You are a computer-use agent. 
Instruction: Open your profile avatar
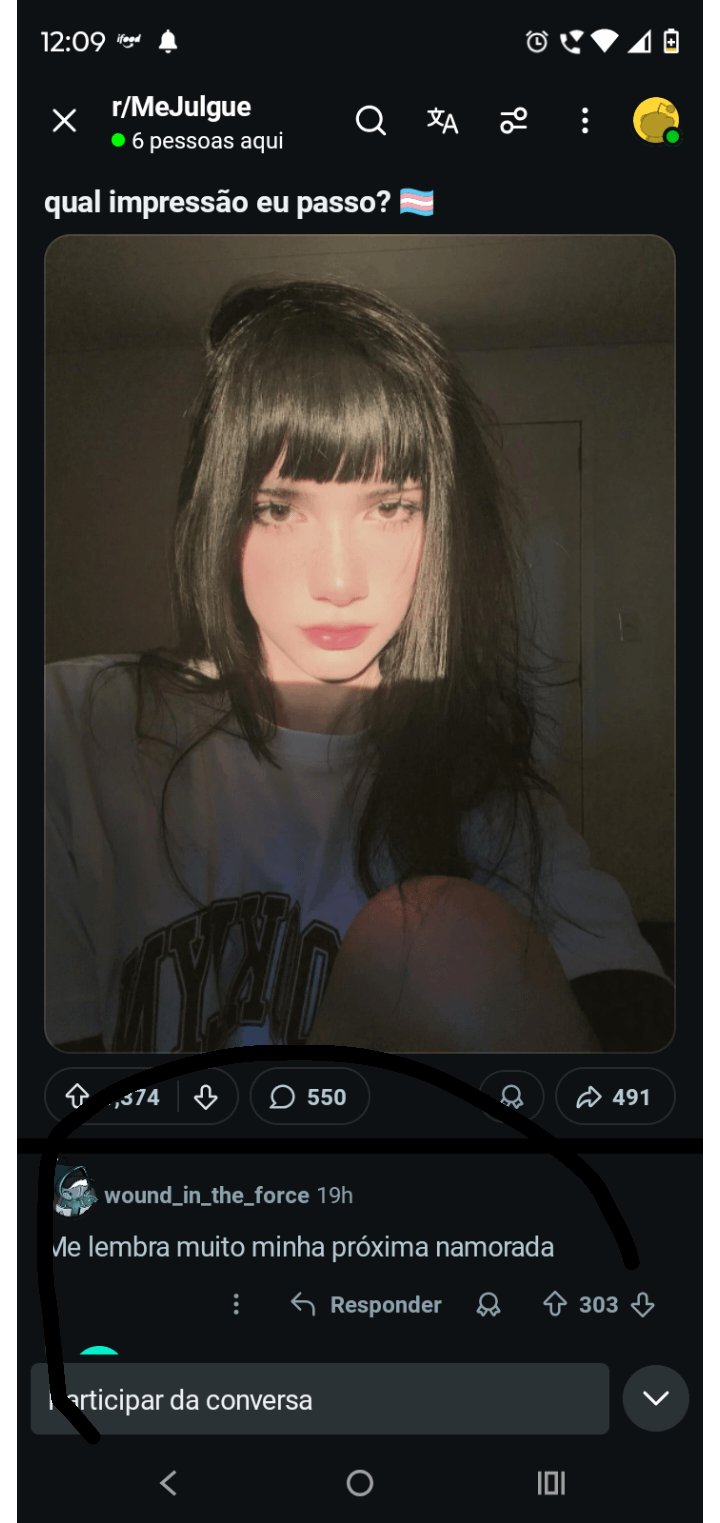coord(656,121)
